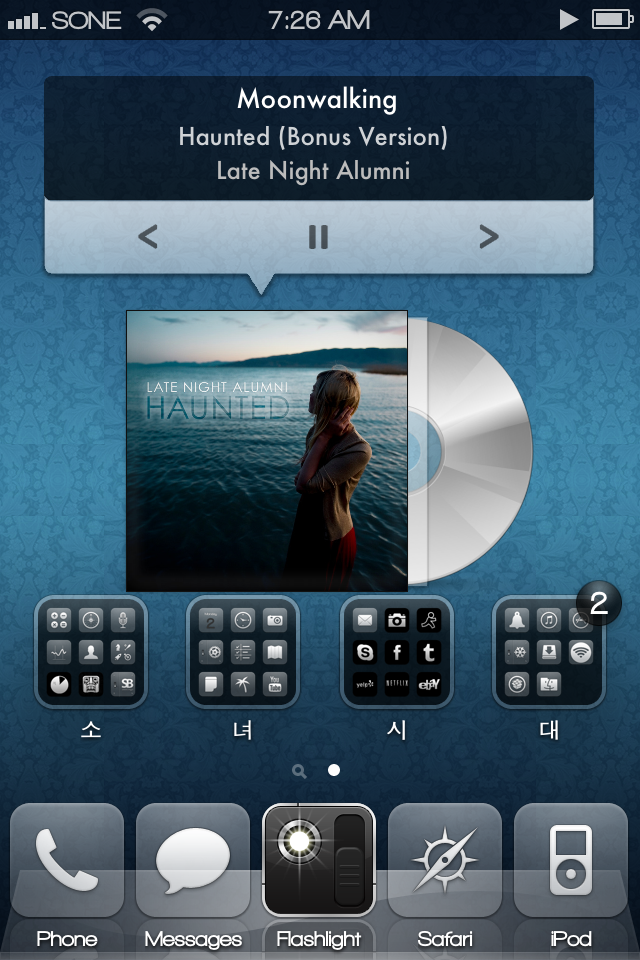Screen dimensions: 640x960
Task: Open the iPod app
Action: (x=571, y=860)
